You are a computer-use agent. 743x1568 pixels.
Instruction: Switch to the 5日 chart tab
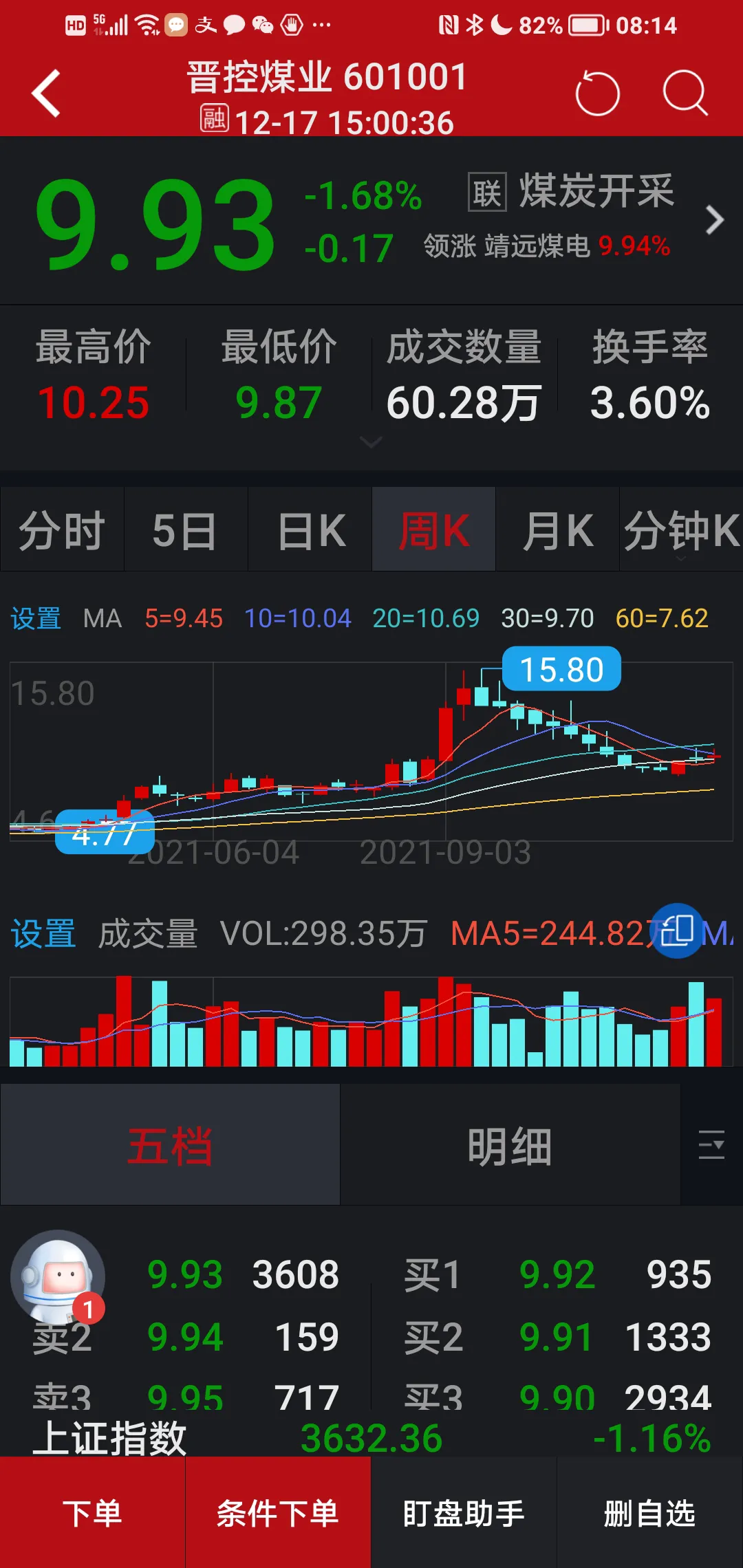point(185,530)
